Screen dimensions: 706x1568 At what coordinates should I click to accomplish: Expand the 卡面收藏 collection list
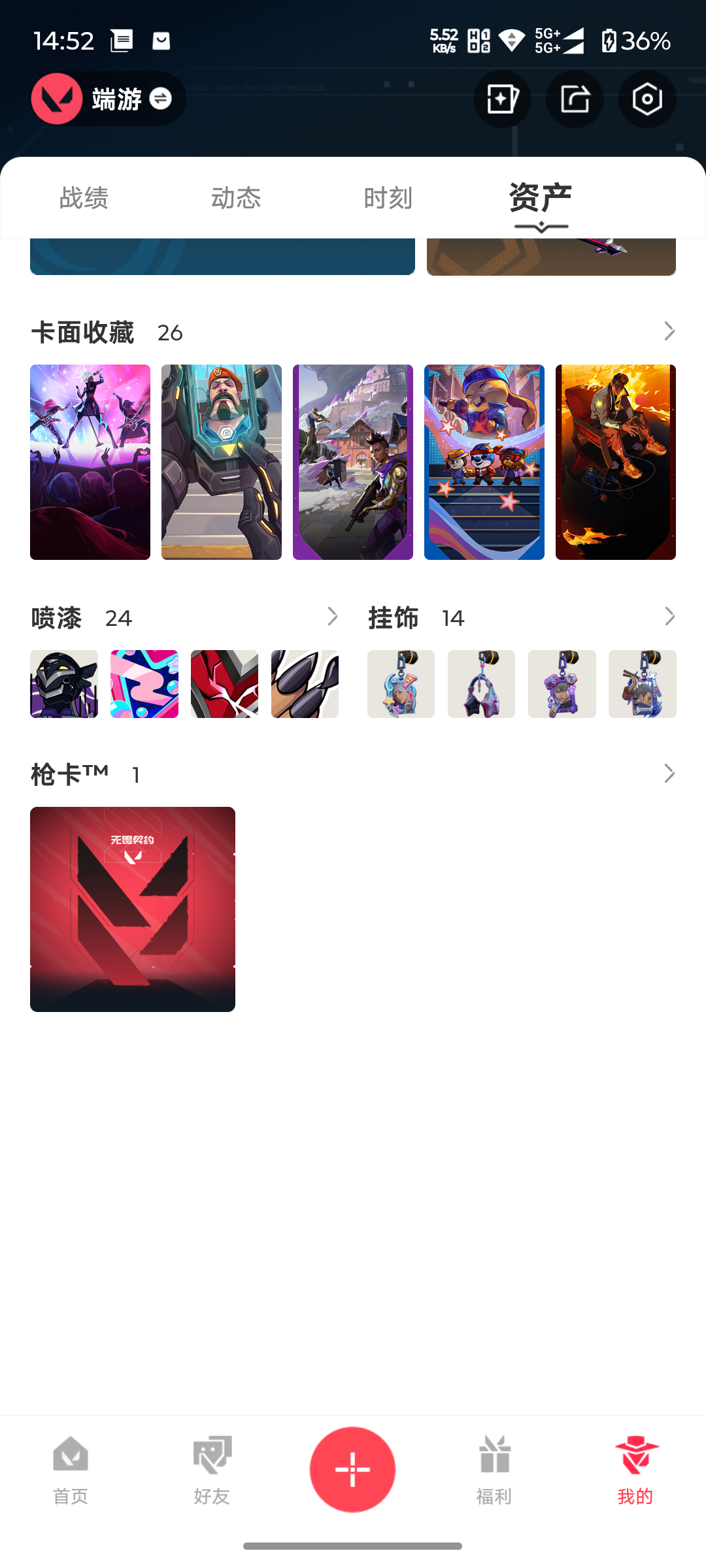(669, 331)
